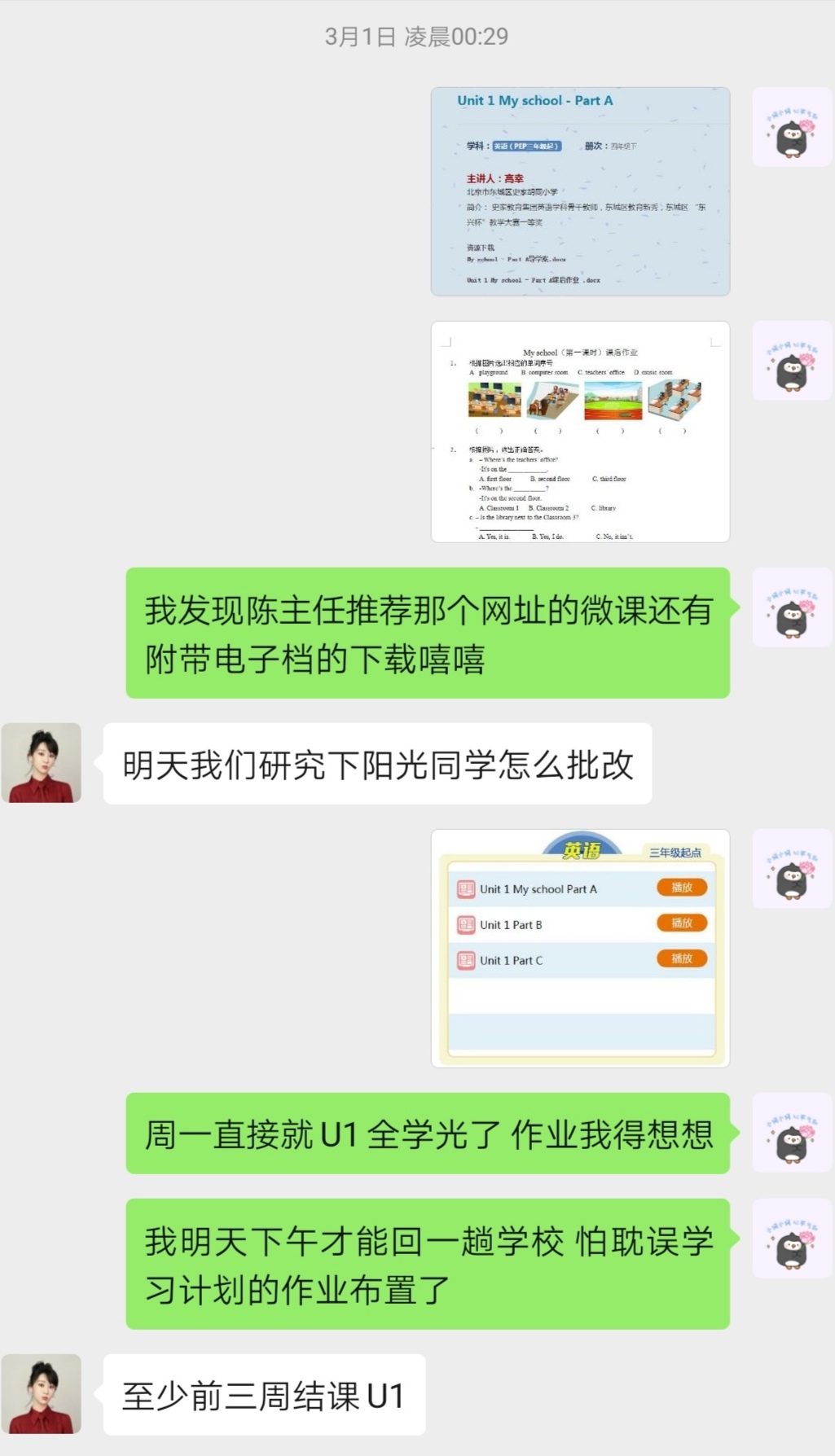This screenshot has width=835, height=1456.
Task: Open the image listing Unit 1 Parts A, B, C
Action: (580, 948)
